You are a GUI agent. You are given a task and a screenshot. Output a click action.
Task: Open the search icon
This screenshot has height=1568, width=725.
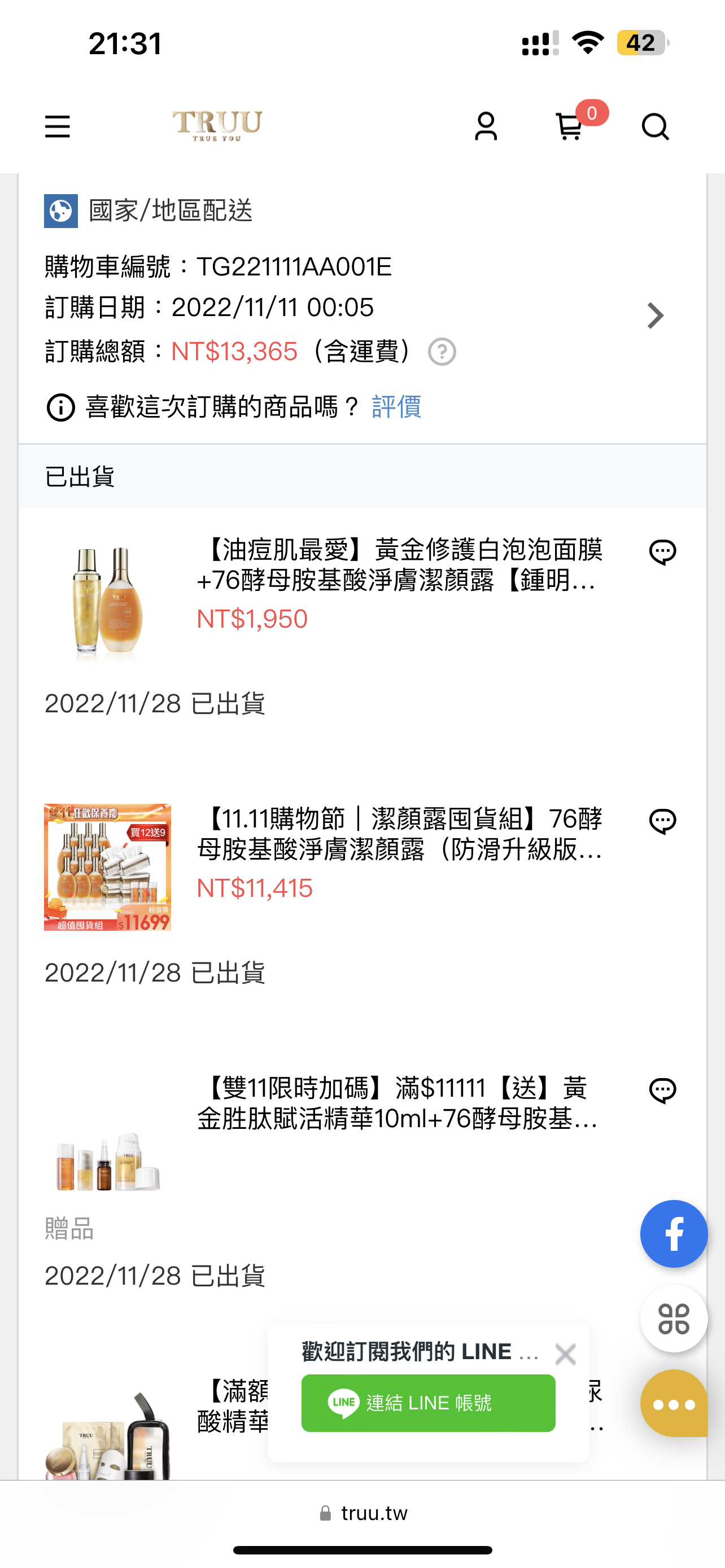pyautogui.click(x=655, y=126)
